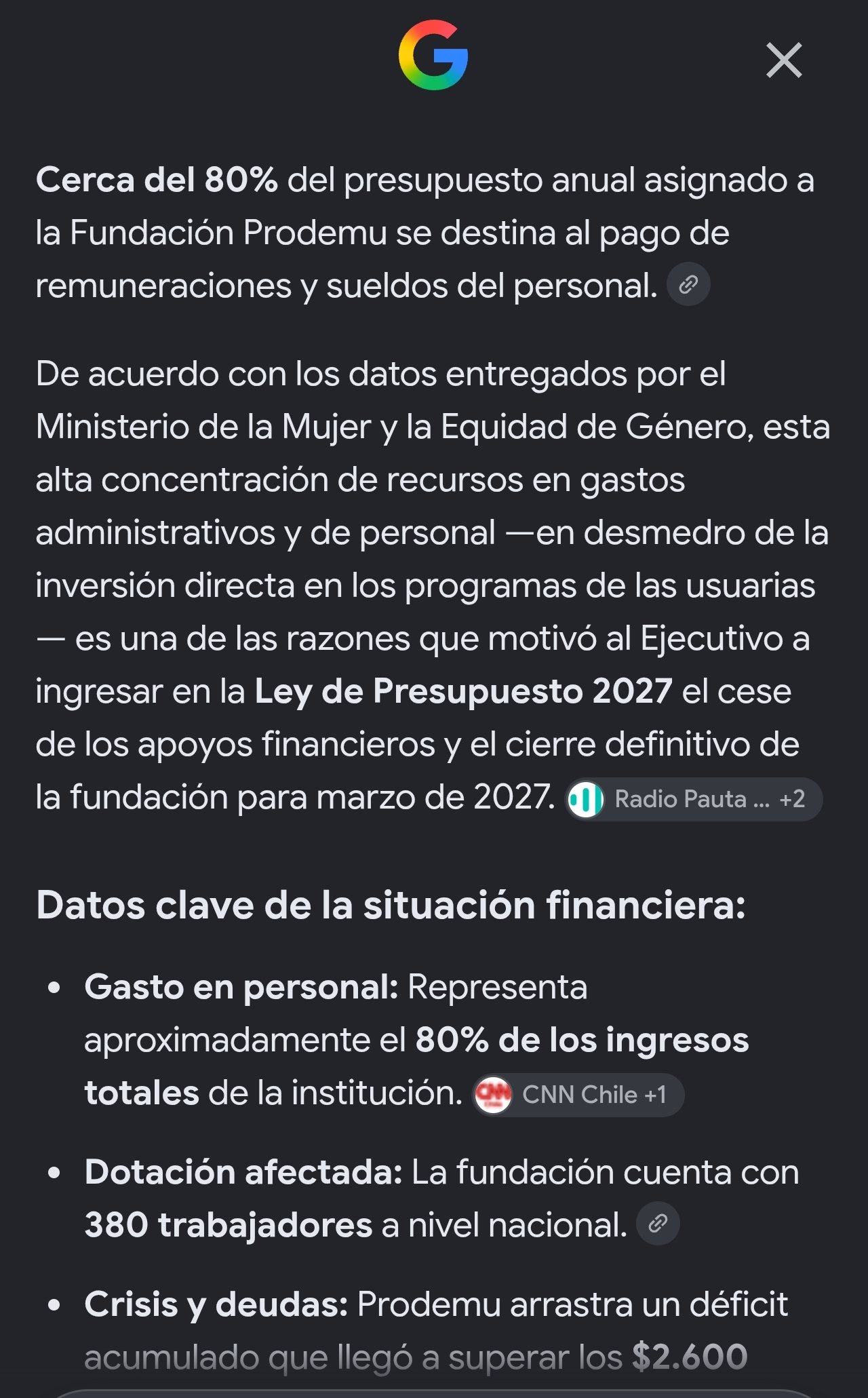Open the link icon after '380 trabajadores a nivel nacional'
Screen dimensions: 868x1398
[x=658, y=1223]
